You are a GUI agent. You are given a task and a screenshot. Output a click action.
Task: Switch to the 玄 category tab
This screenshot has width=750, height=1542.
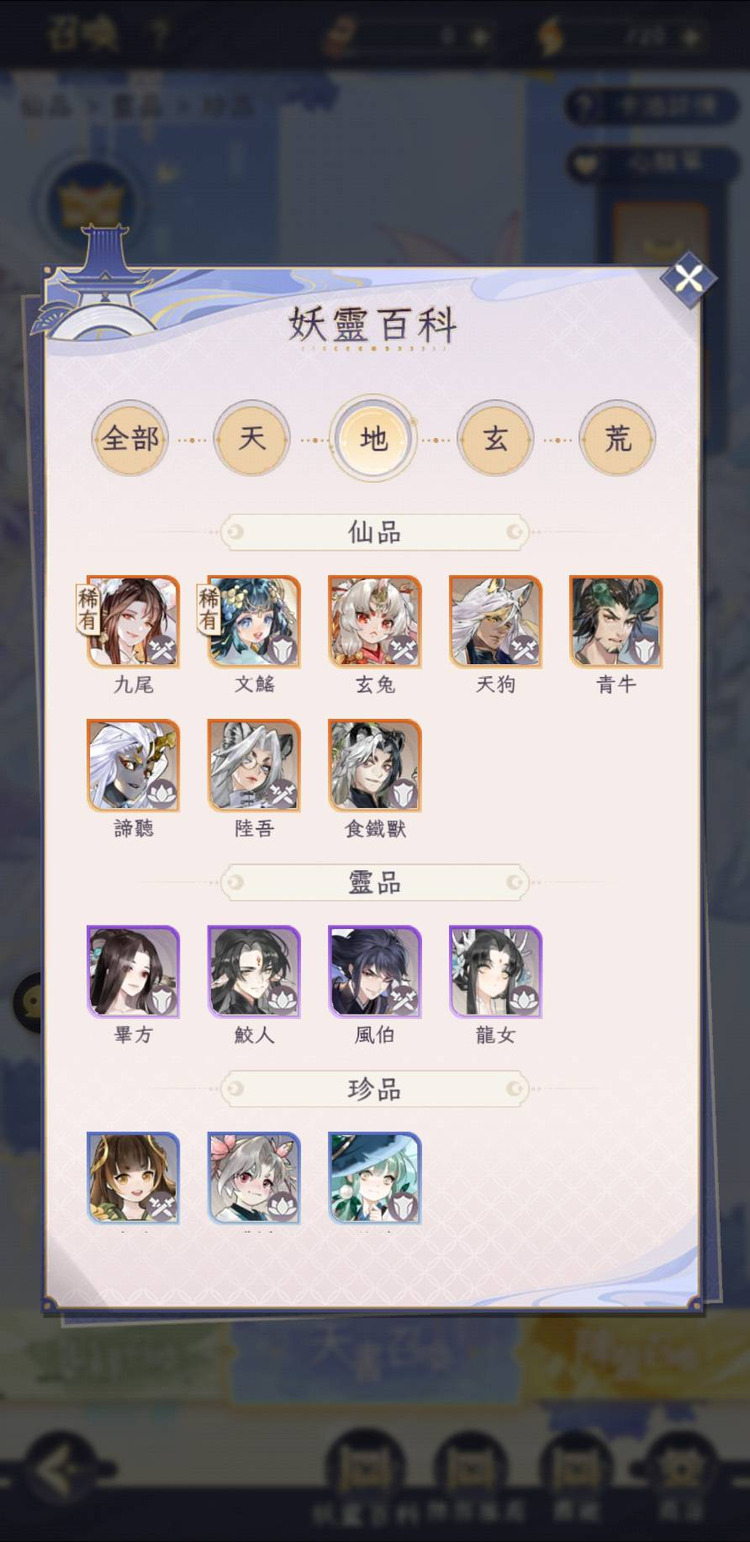click(496, 438)
